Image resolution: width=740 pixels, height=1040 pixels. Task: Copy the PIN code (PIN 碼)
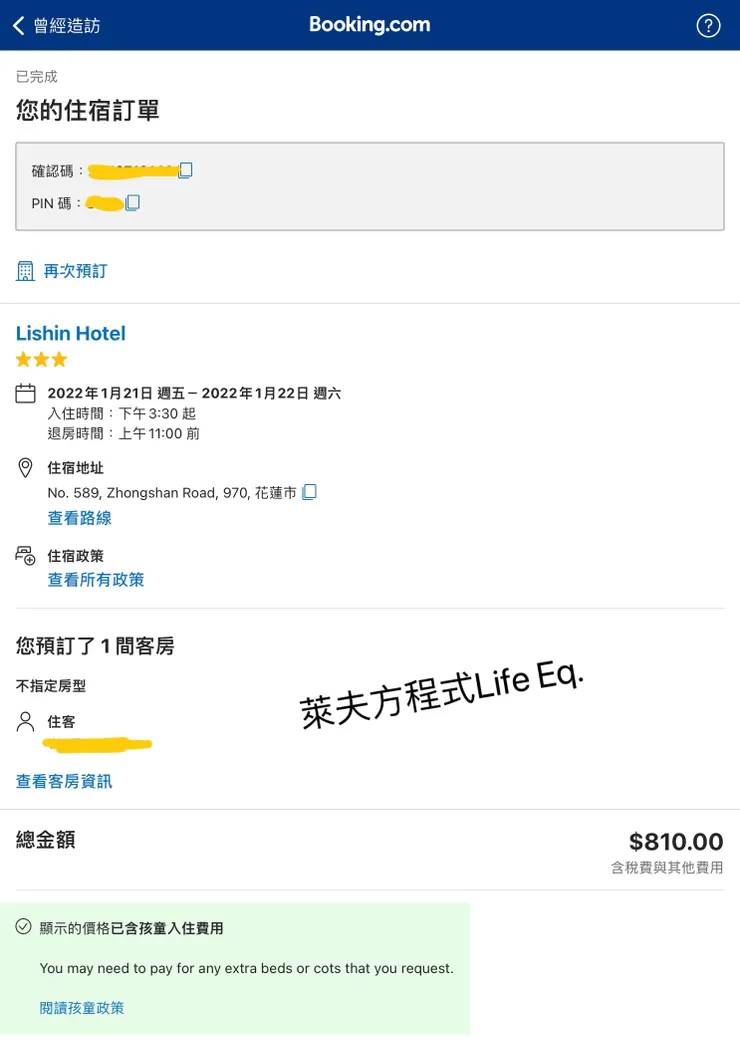(x=131, y=202)
